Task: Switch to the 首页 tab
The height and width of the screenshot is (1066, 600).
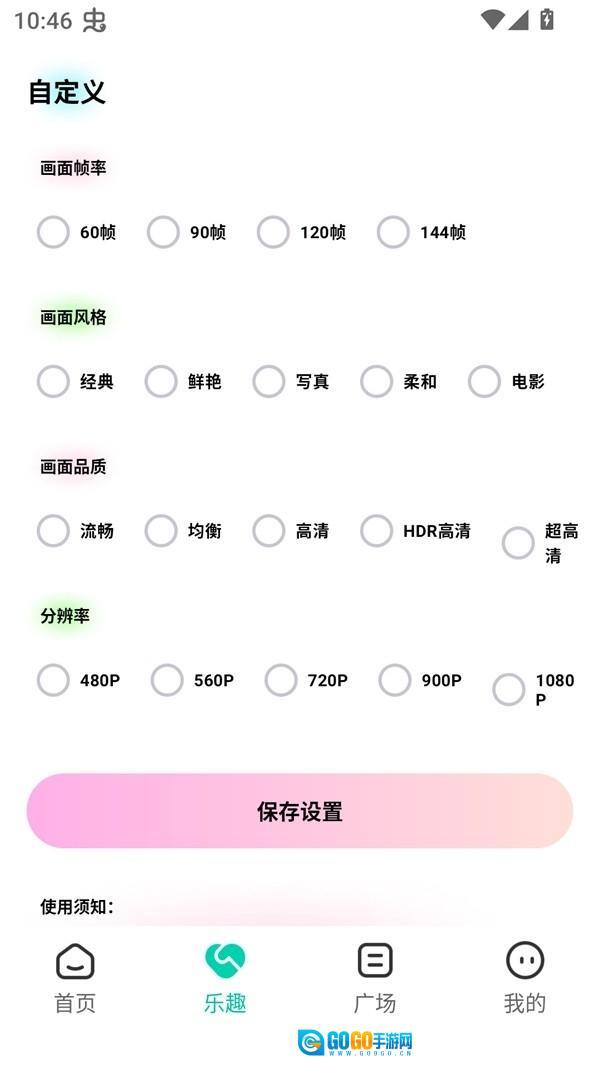Action: 75,978
